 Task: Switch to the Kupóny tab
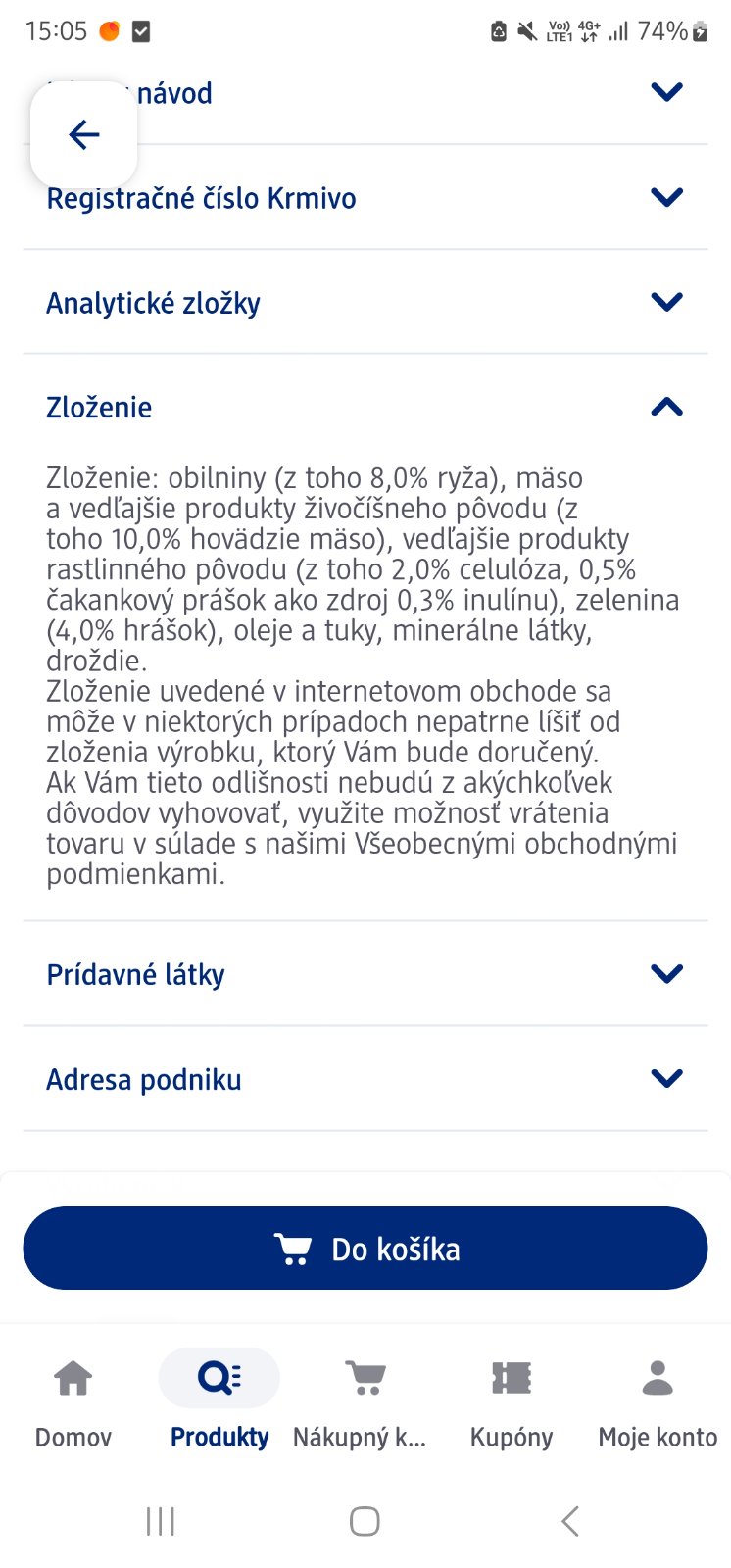[511, 1398]
